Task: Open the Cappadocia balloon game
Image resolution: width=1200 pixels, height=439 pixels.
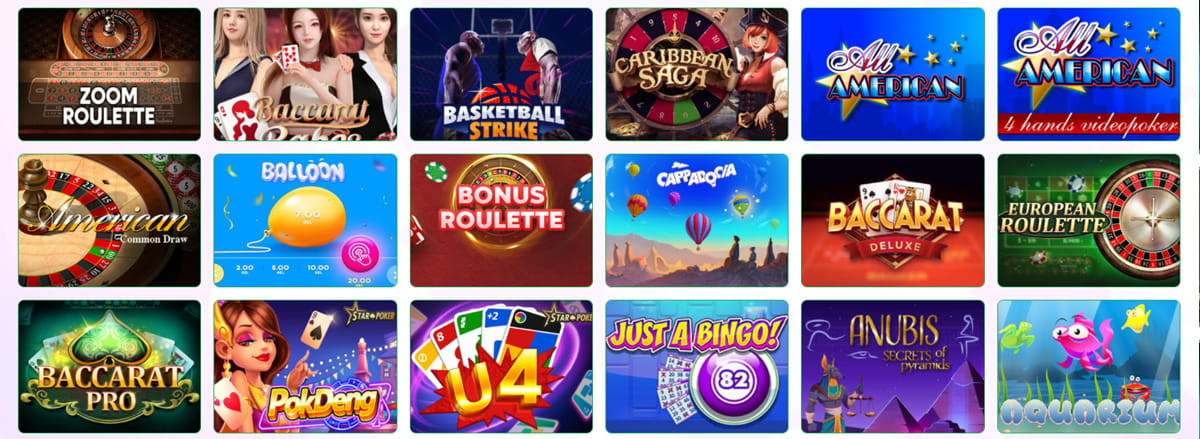Action: (697, 220)
